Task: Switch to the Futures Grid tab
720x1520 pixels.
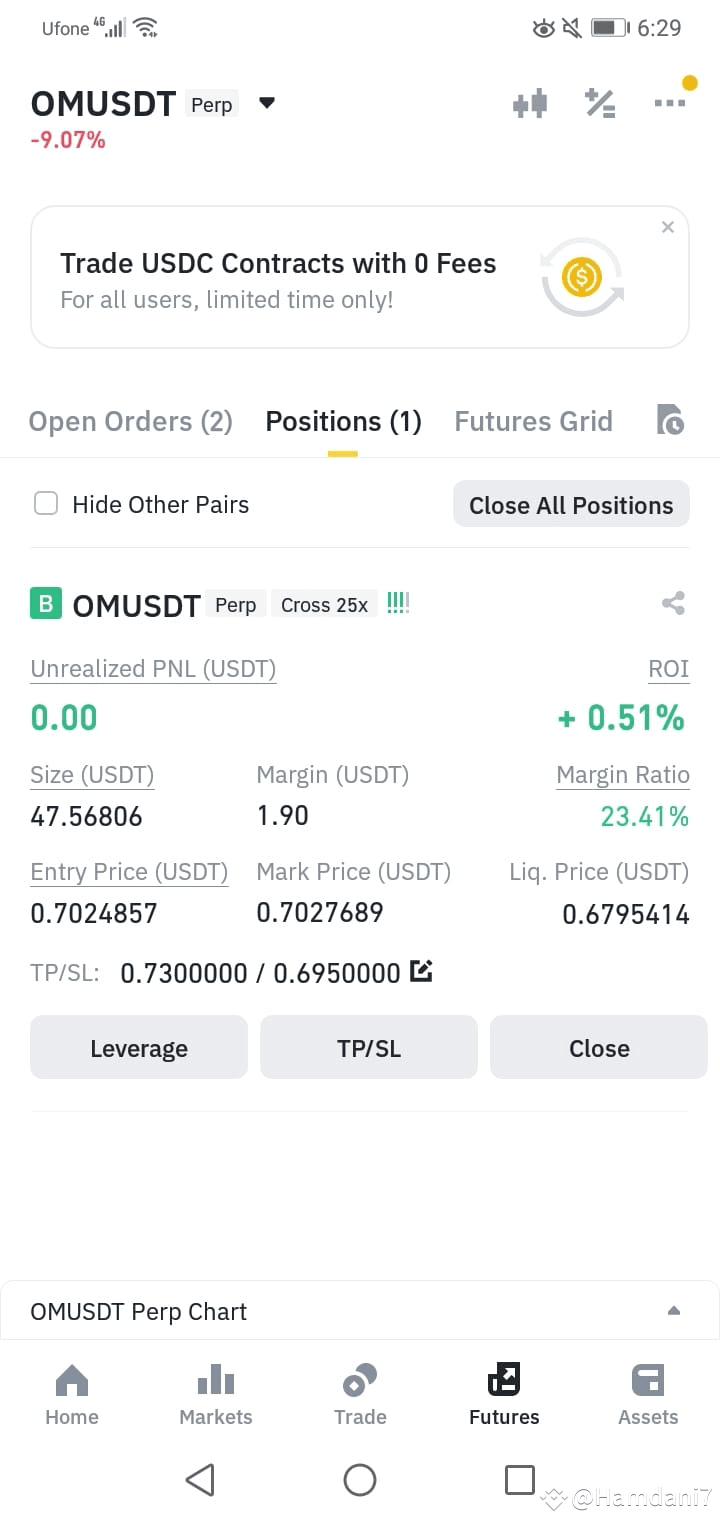Action: coord(533,421)
